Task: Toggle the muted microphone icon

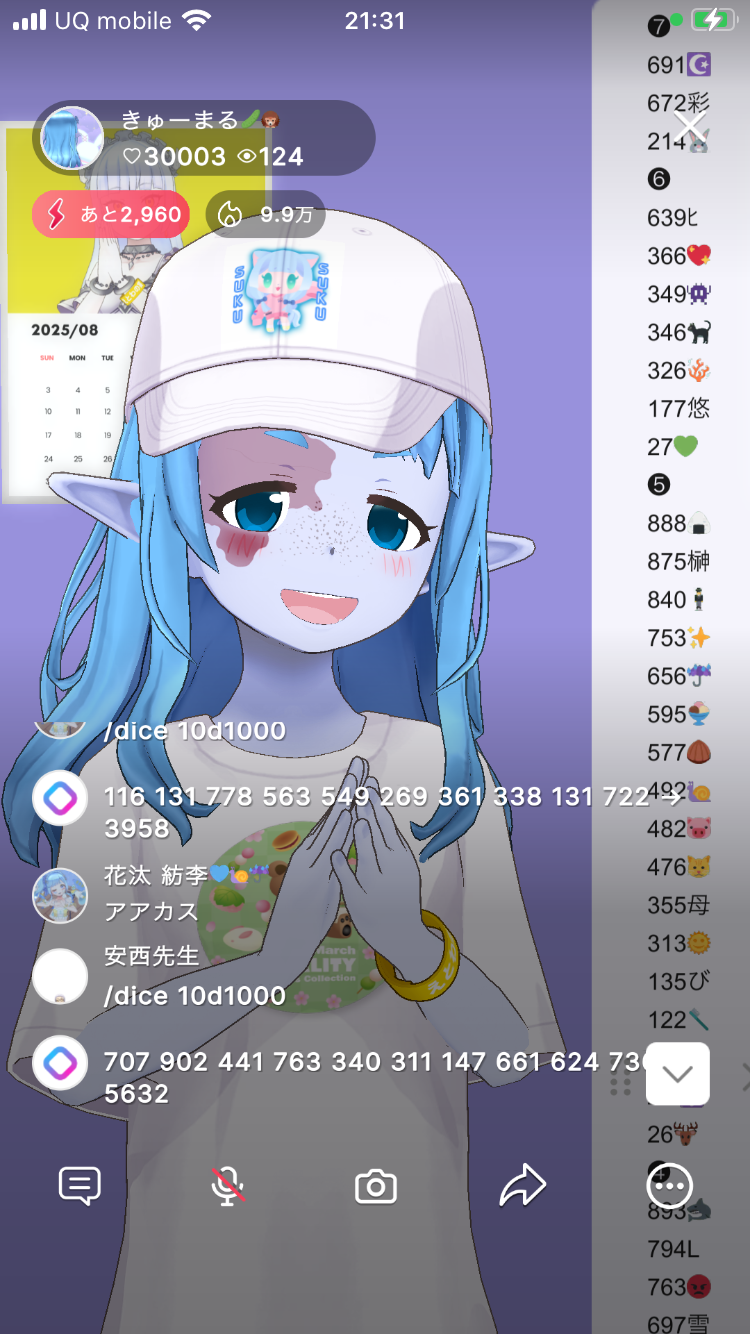Action: tap(228, 1187)
